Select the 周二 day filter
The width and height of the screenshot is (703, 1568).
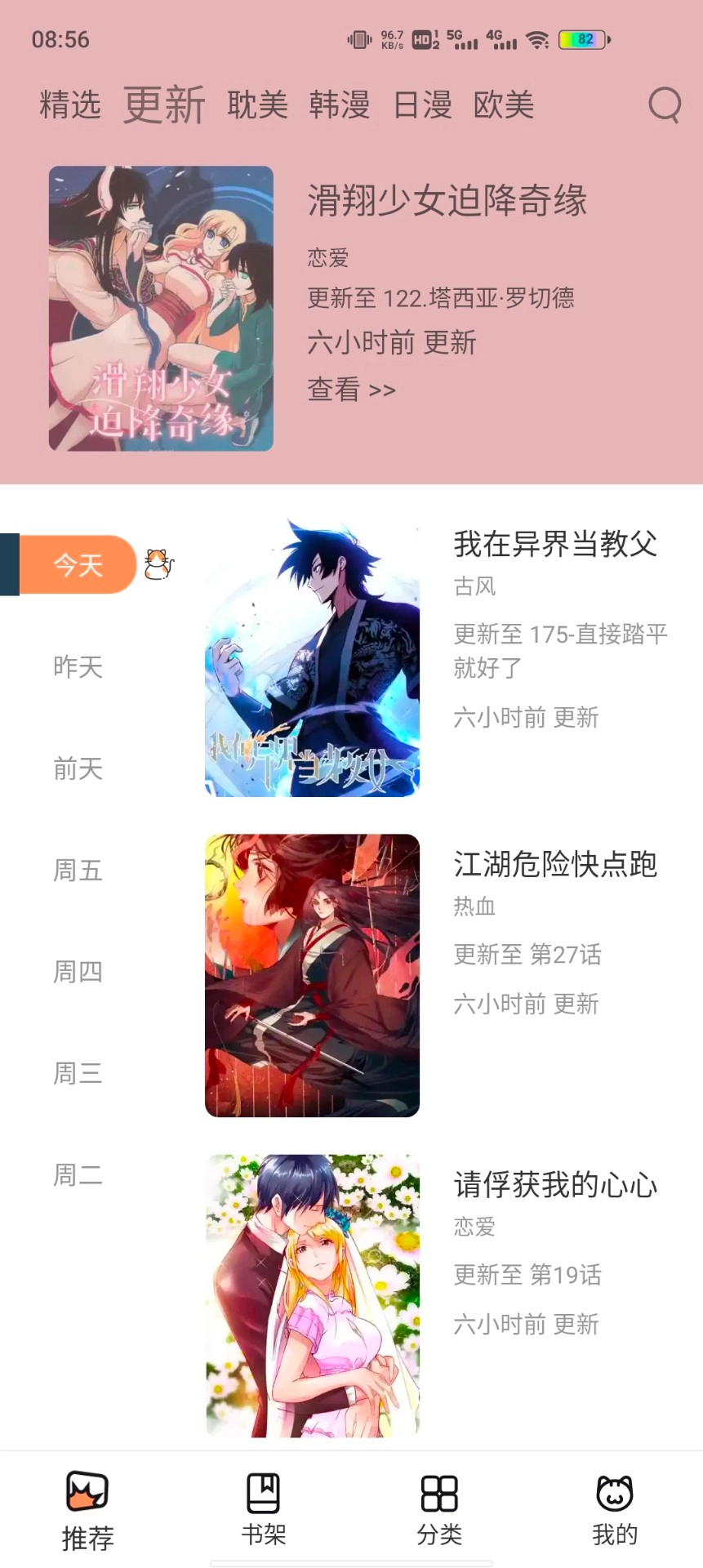pyautogui.click(x=77, y=1176)
